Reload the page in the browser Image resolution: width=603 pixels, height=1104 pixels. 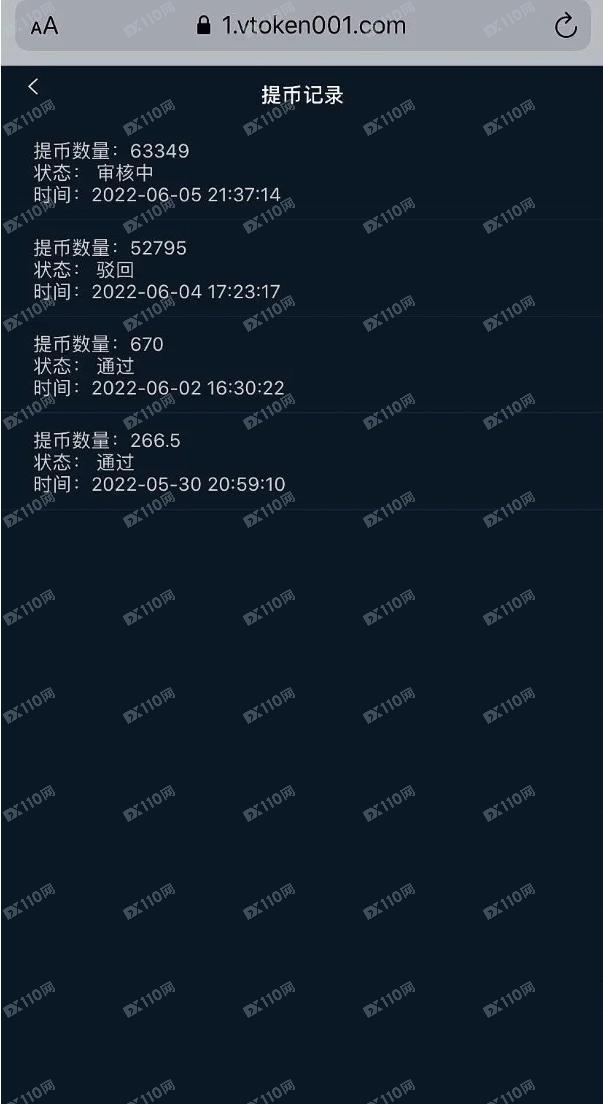tap(566, 27)
